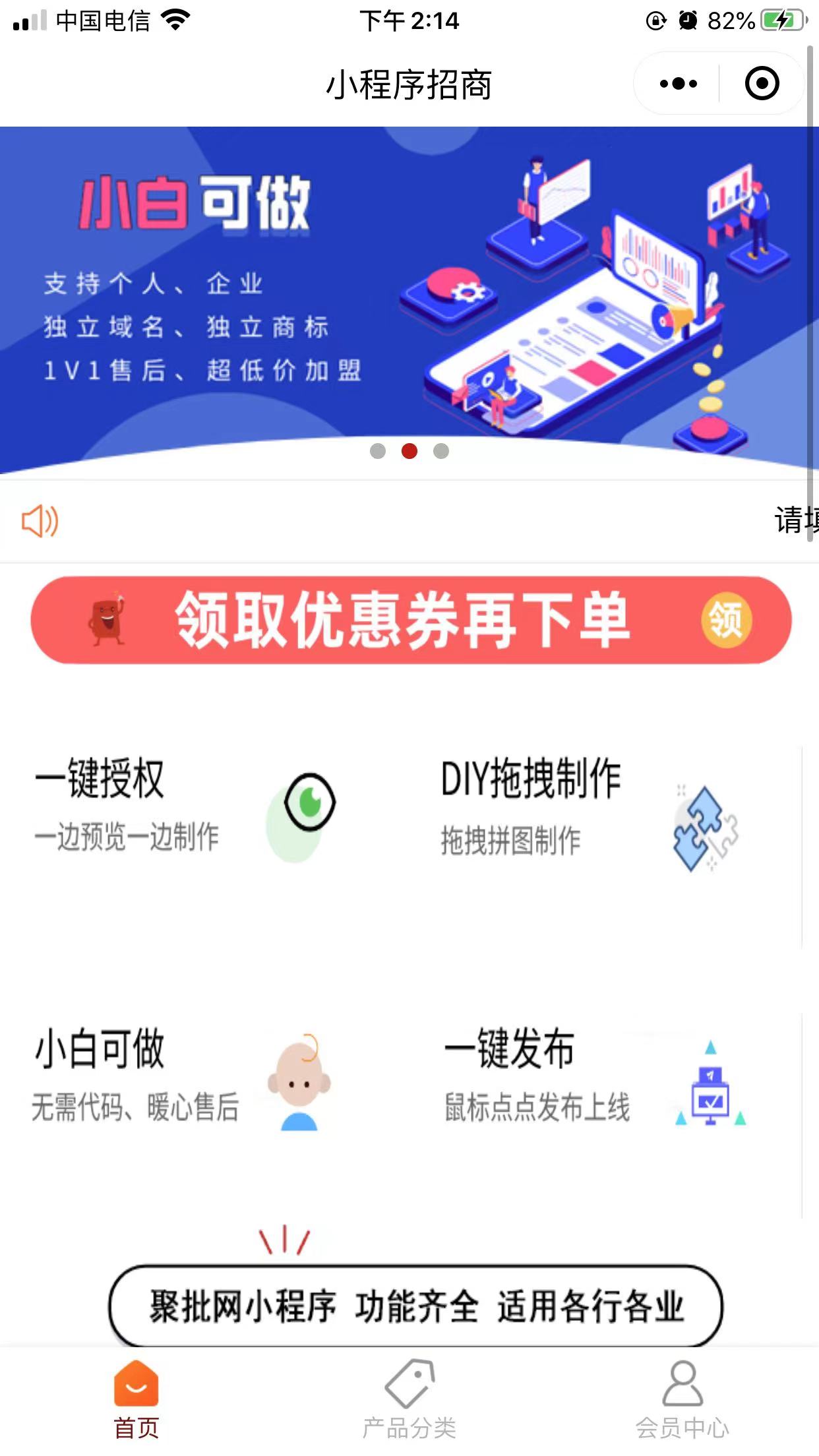View the 一键发布 feature card

click(x=593, y=1081)
